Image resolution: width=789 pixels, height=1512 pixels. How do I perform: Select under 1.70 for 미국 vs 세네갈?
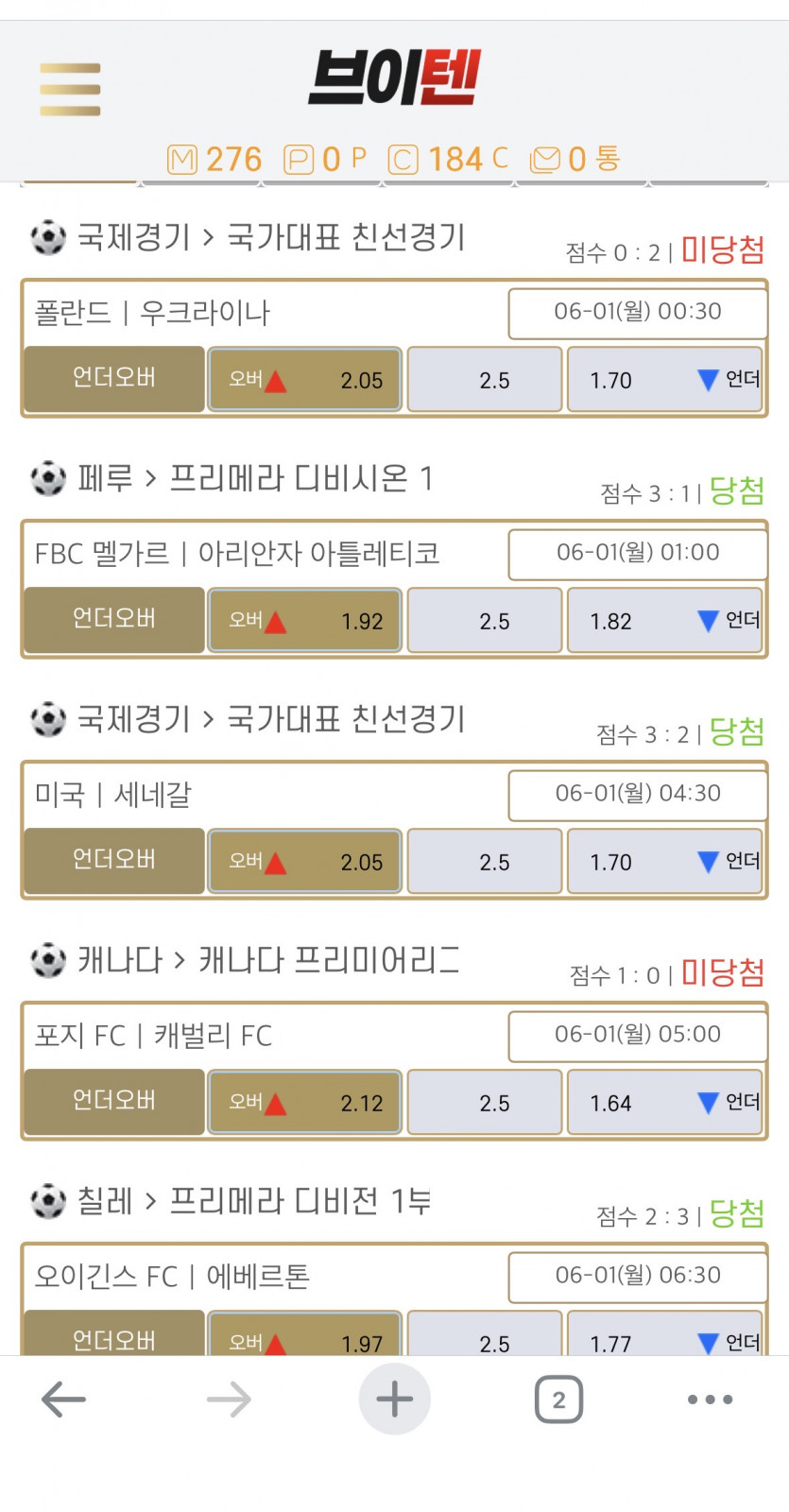click(664, 862)
